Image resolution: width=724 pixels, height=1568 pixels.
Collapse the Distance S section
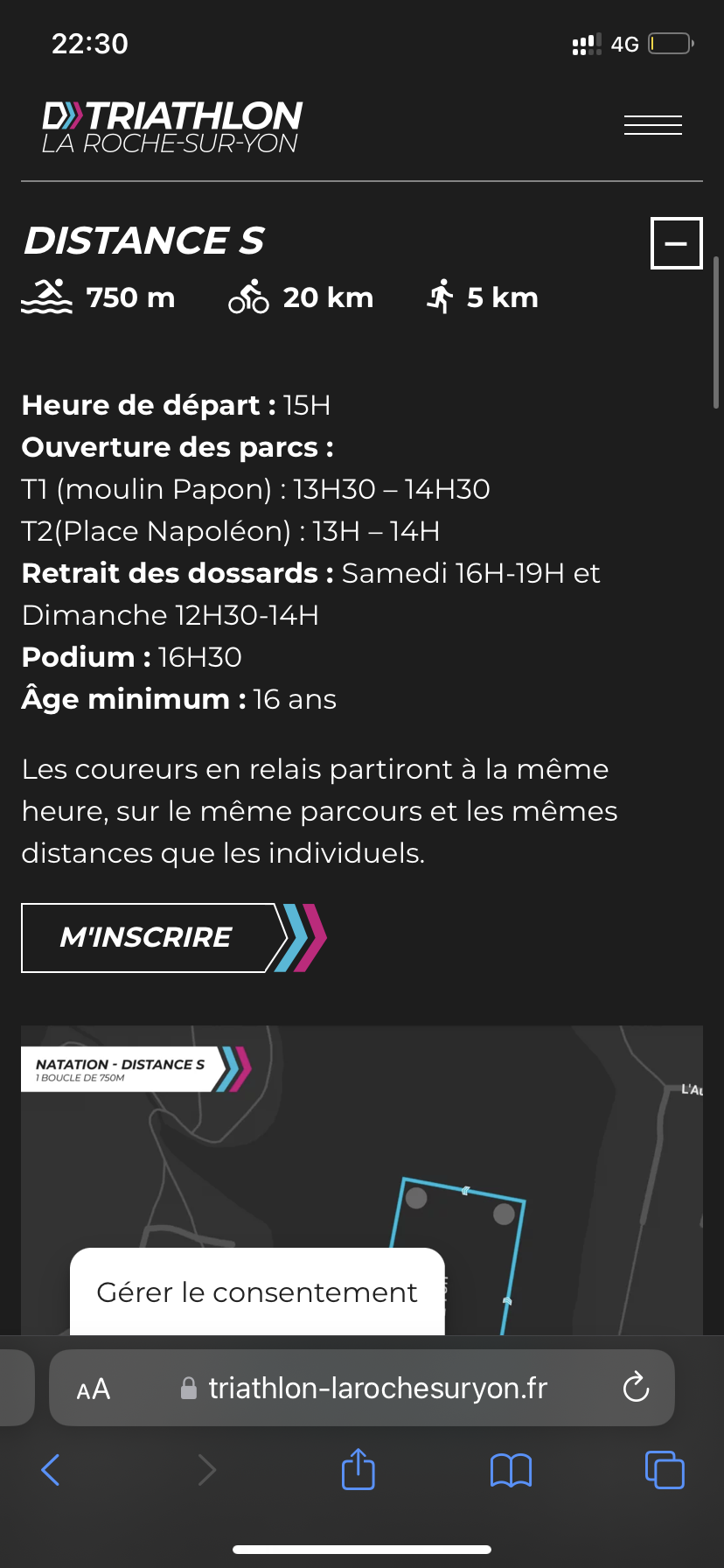coord(676,243)
